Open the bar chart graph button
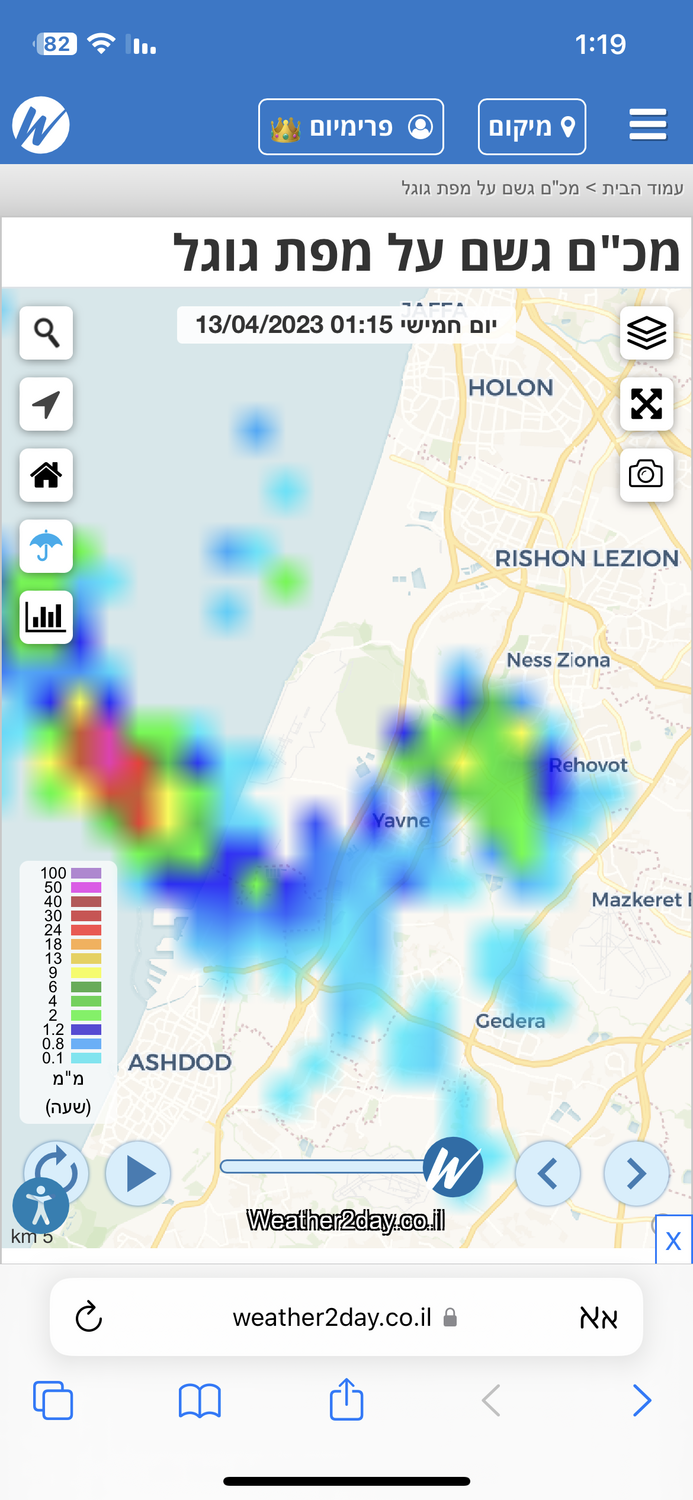 tap(46, 617)
